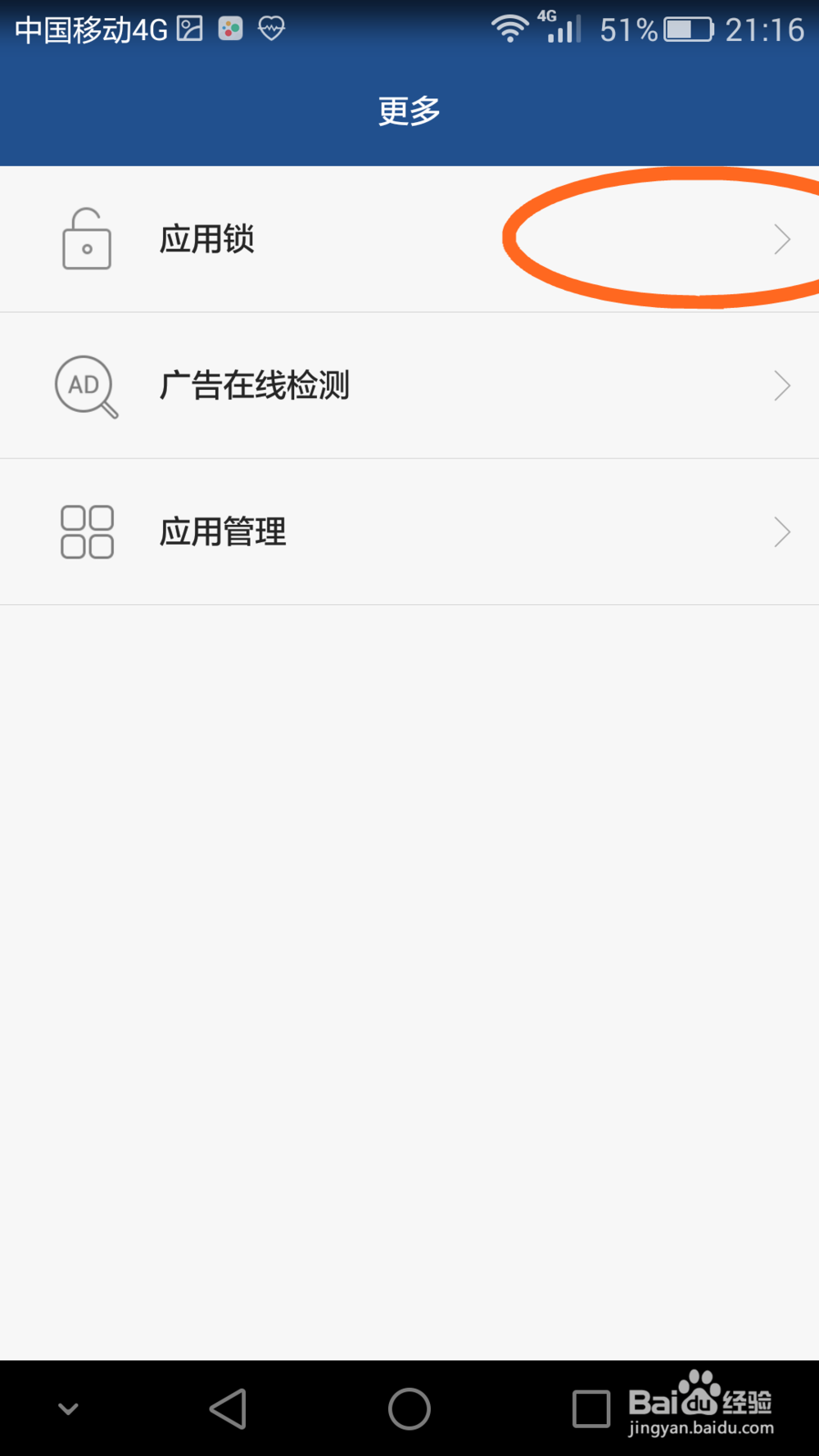Click the Wi-Fi icon in the status bar
The height and width of the screenshot is (1456, 819).
[x=509, y=27]
